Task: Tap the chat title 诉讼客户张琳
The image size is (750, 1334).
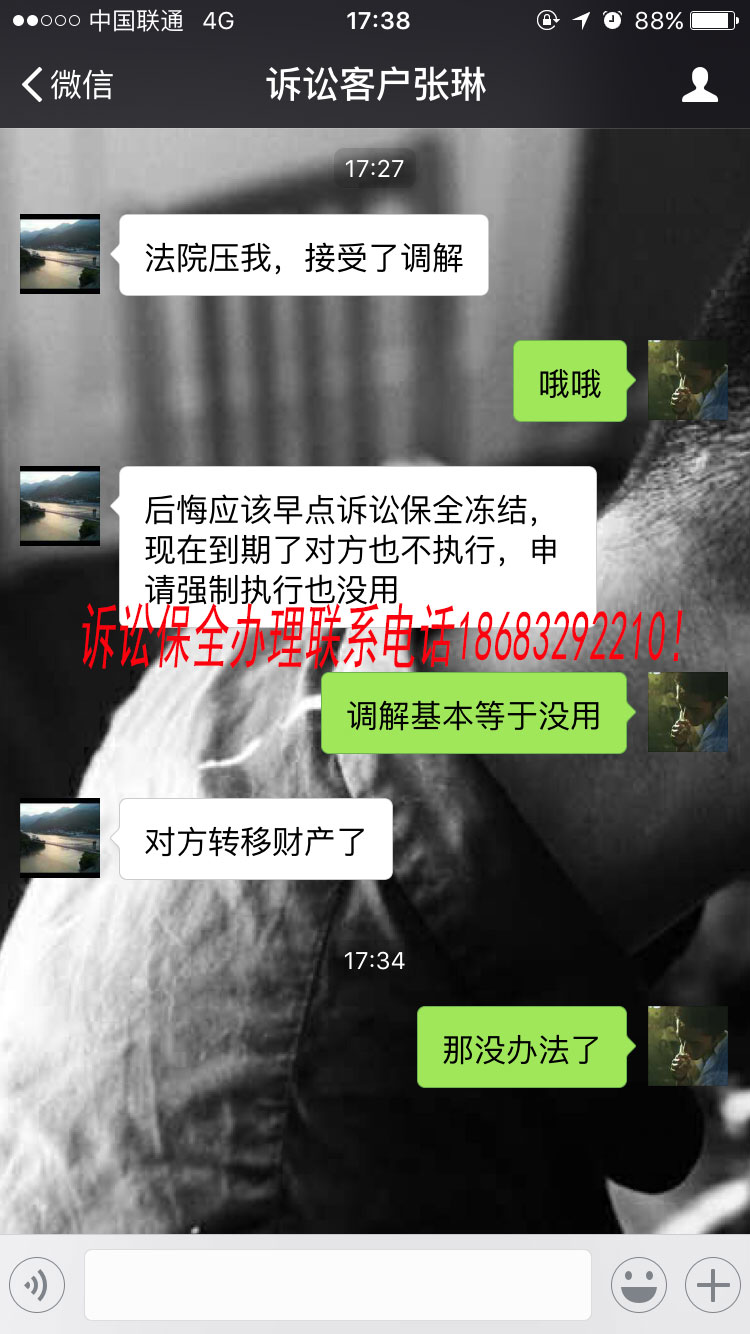Action: tap(375, 85)
